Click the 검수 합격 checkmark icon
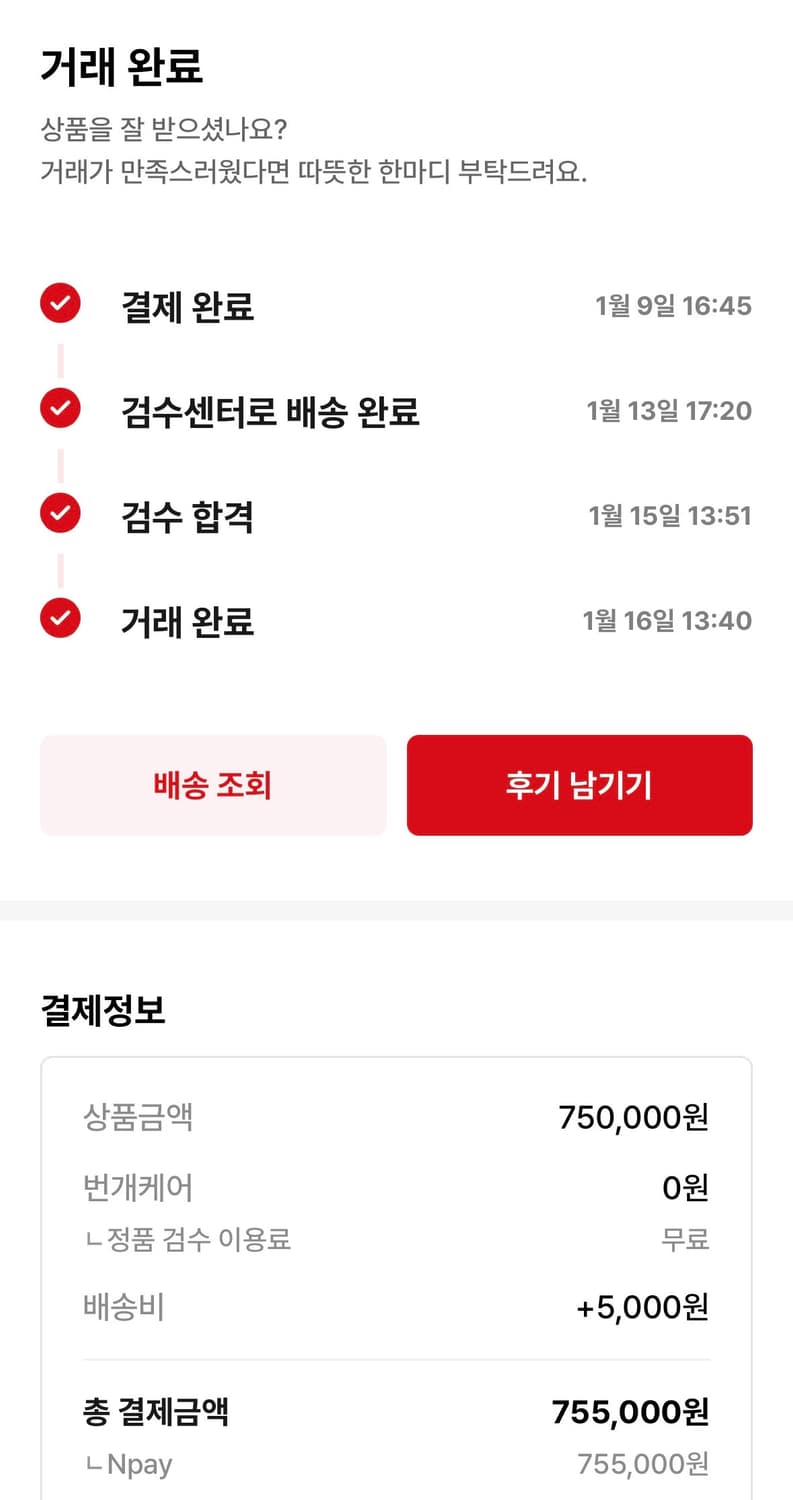This screenshot has width=793, height=1500. click(x=59, y=513)
